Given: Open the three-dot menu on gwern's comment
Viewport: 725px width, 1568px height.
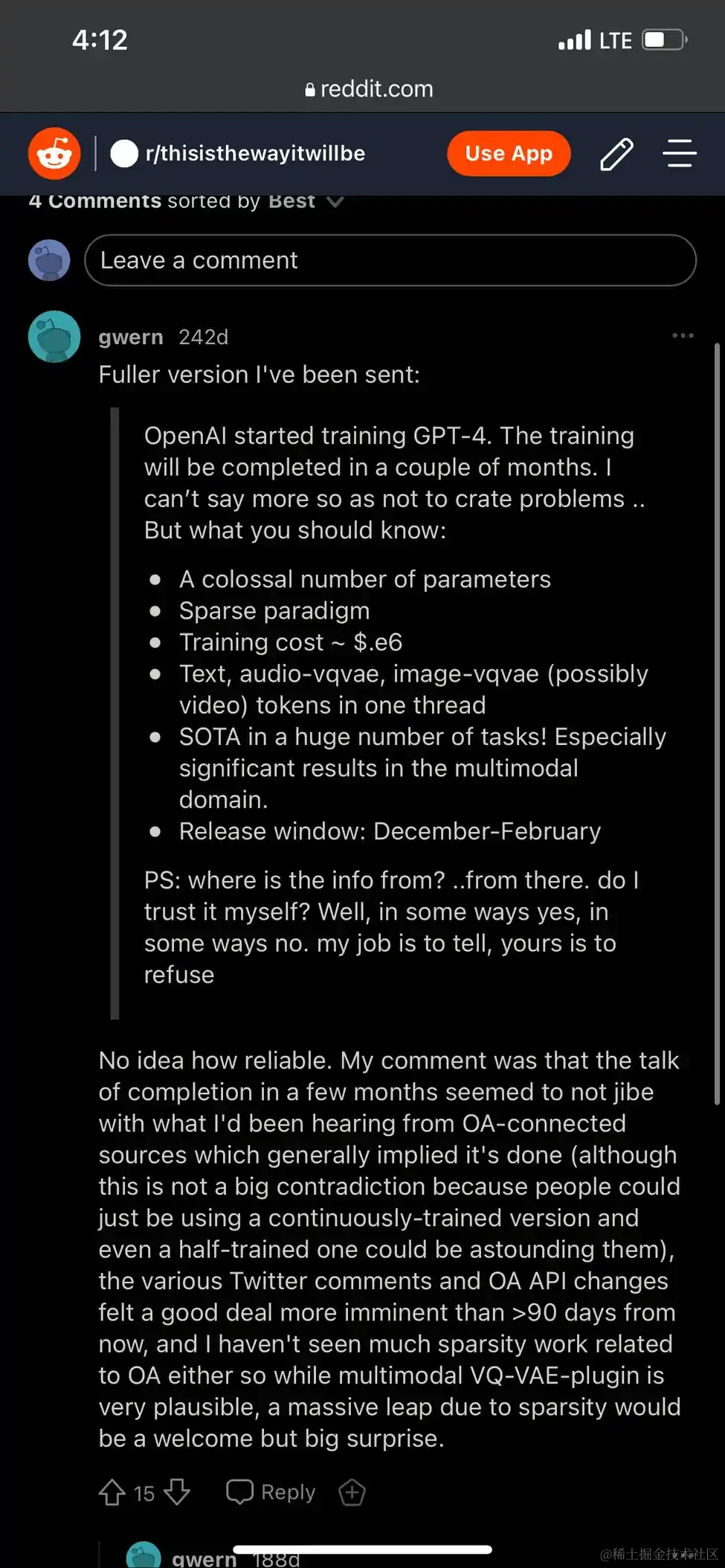Looking at the screenshot, I should pos(683,336).
